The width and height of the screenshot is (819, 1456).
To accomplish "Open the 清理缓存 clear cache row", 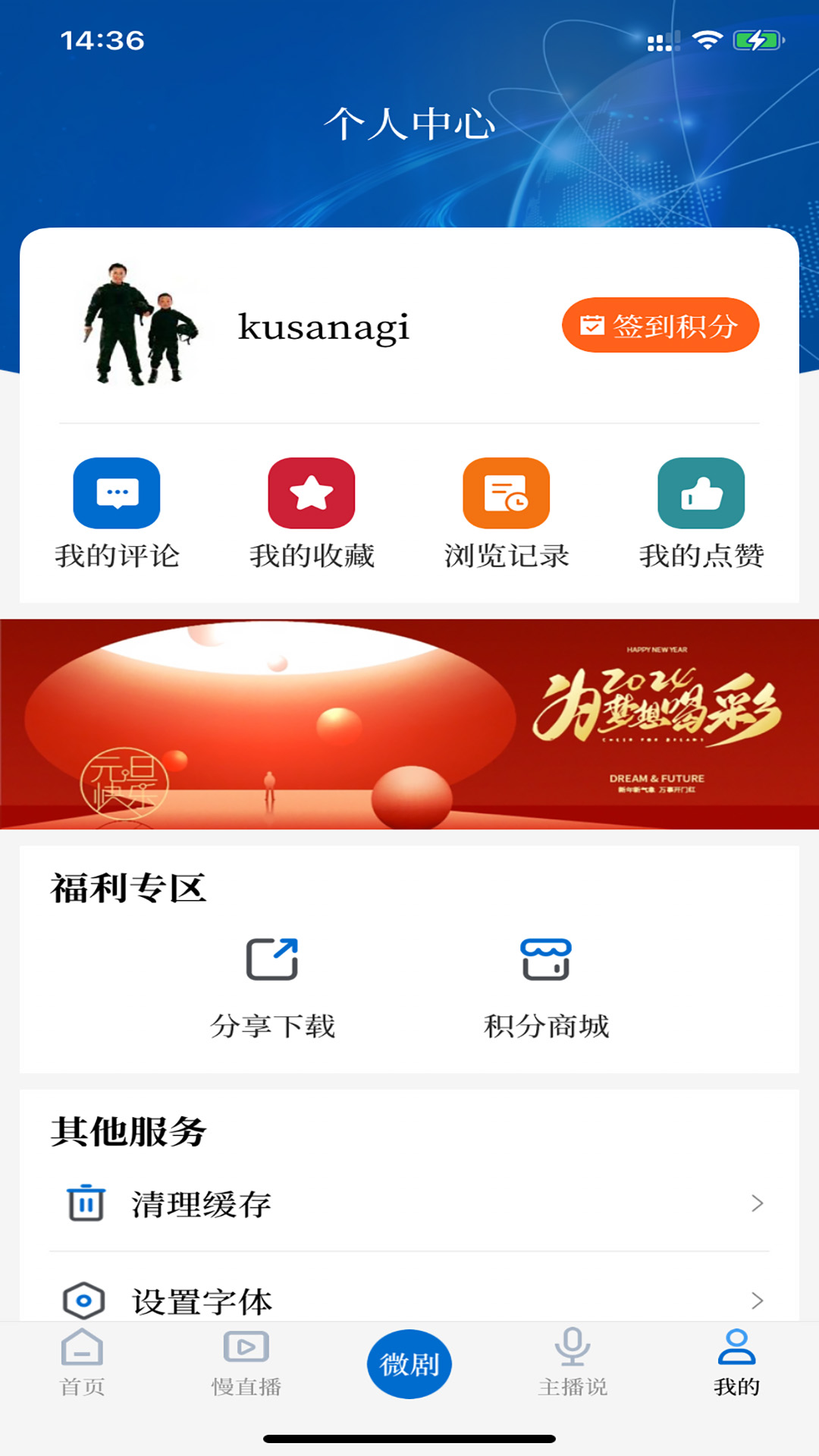I will point(409,1203).
